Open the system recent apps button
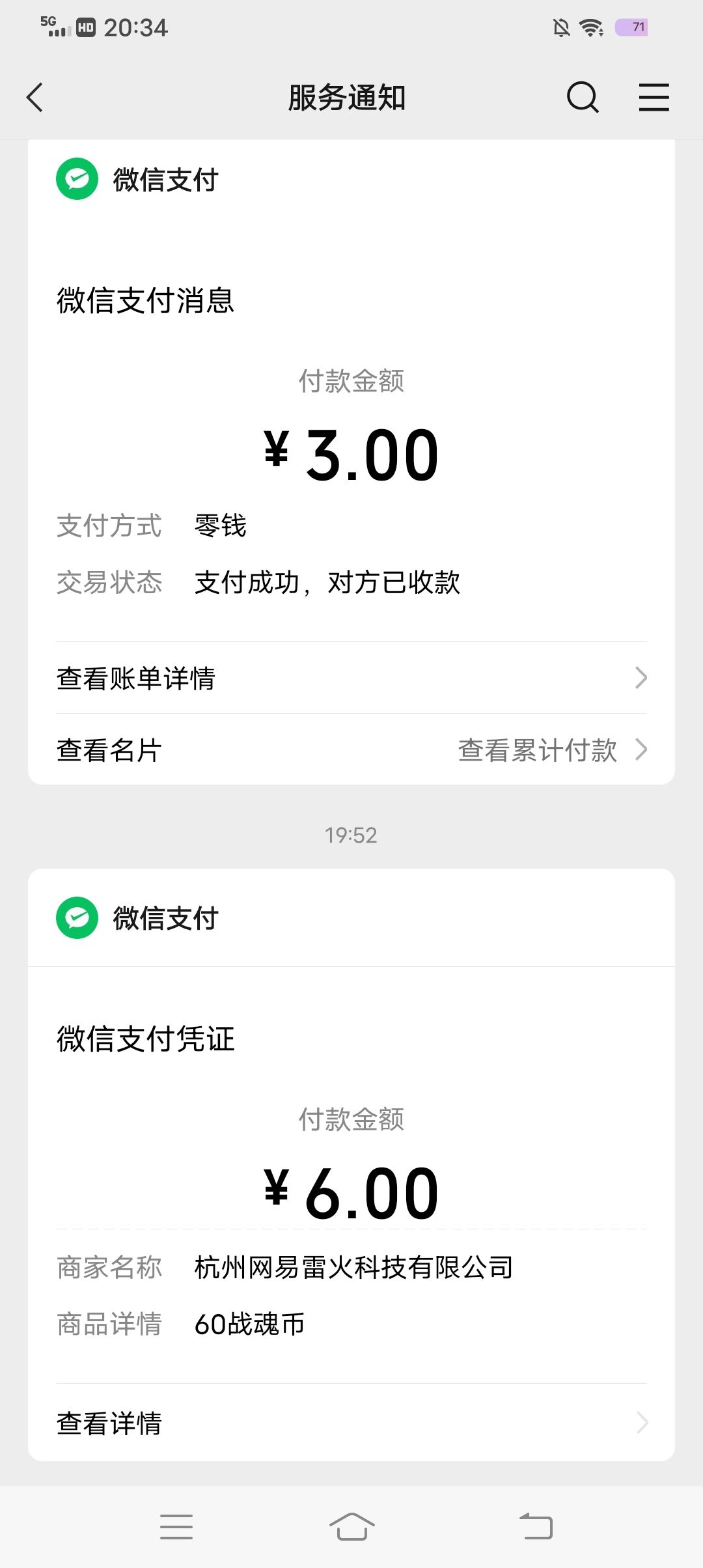Image resolution: width=703 pixels, height=1568 pixels. click(x=176, y=1527)
